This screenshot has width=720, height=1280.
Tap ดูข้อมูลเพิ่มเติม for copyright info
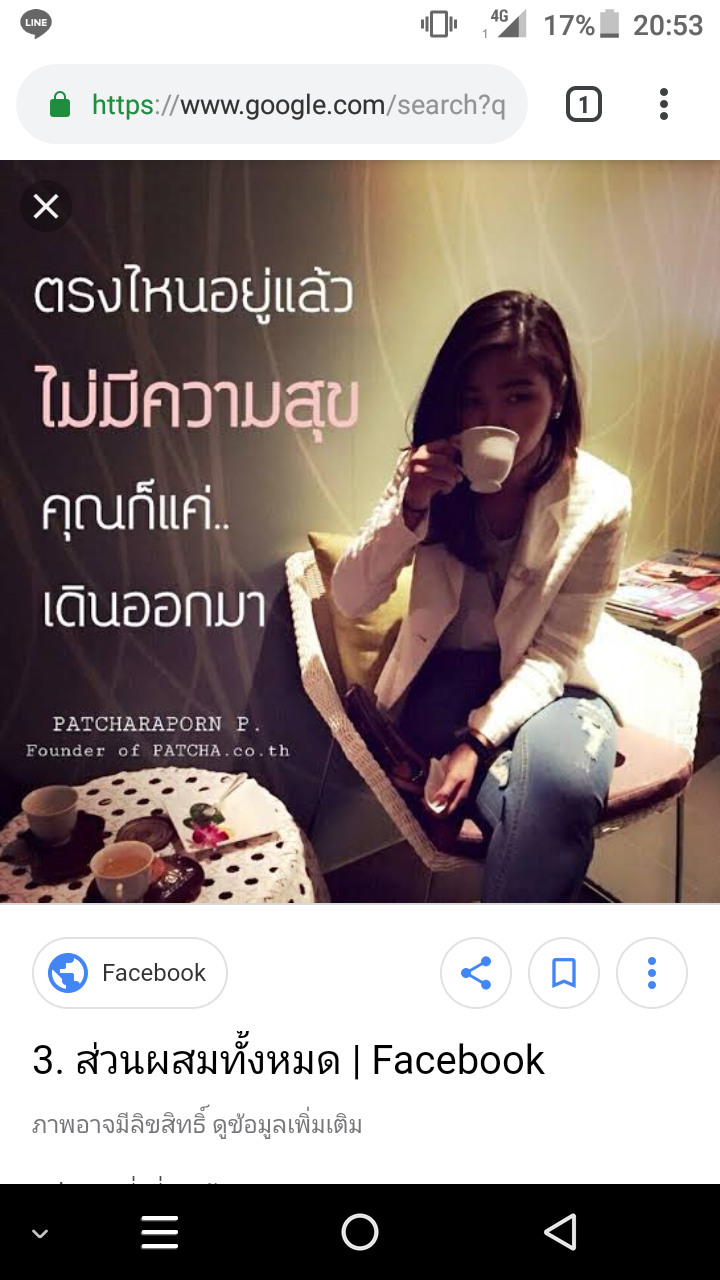tap(288, 1125)
